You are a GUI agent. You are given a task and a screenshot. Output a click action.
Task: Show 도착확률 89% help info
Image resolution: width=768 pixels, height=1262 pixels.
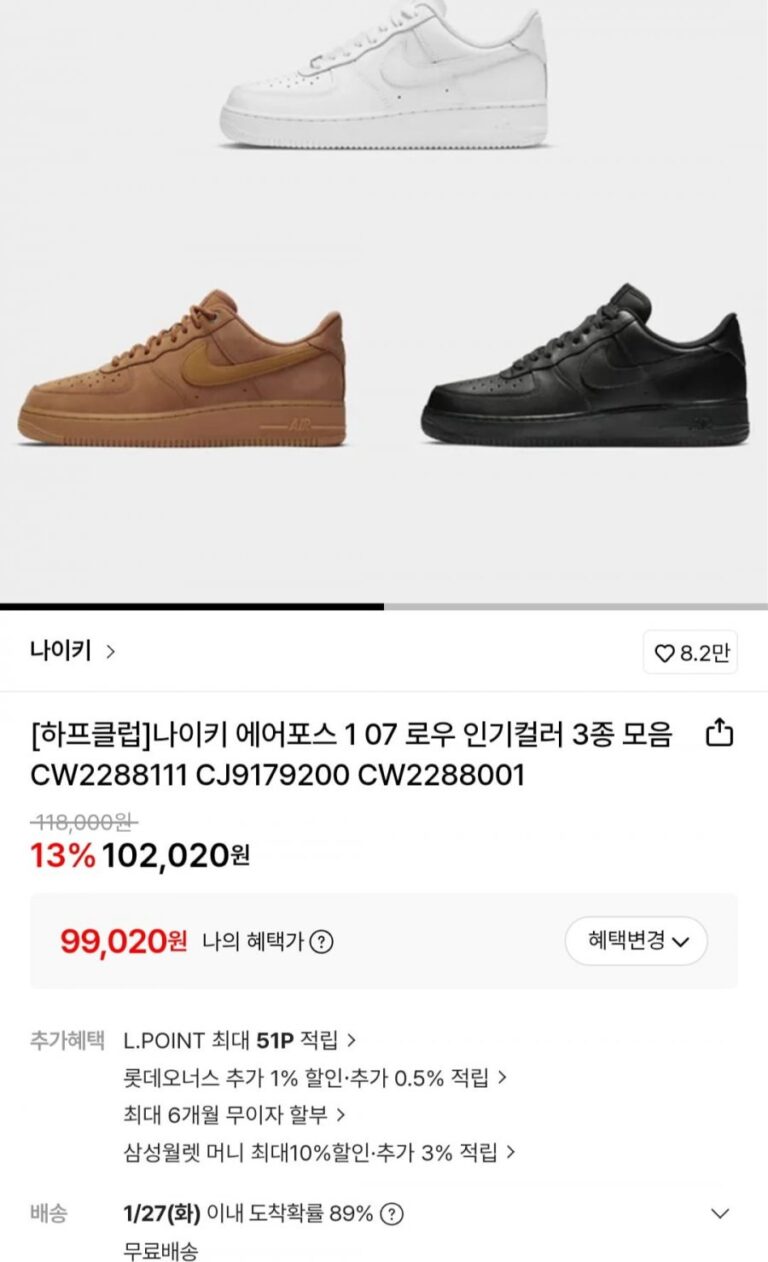[392, 1215]
